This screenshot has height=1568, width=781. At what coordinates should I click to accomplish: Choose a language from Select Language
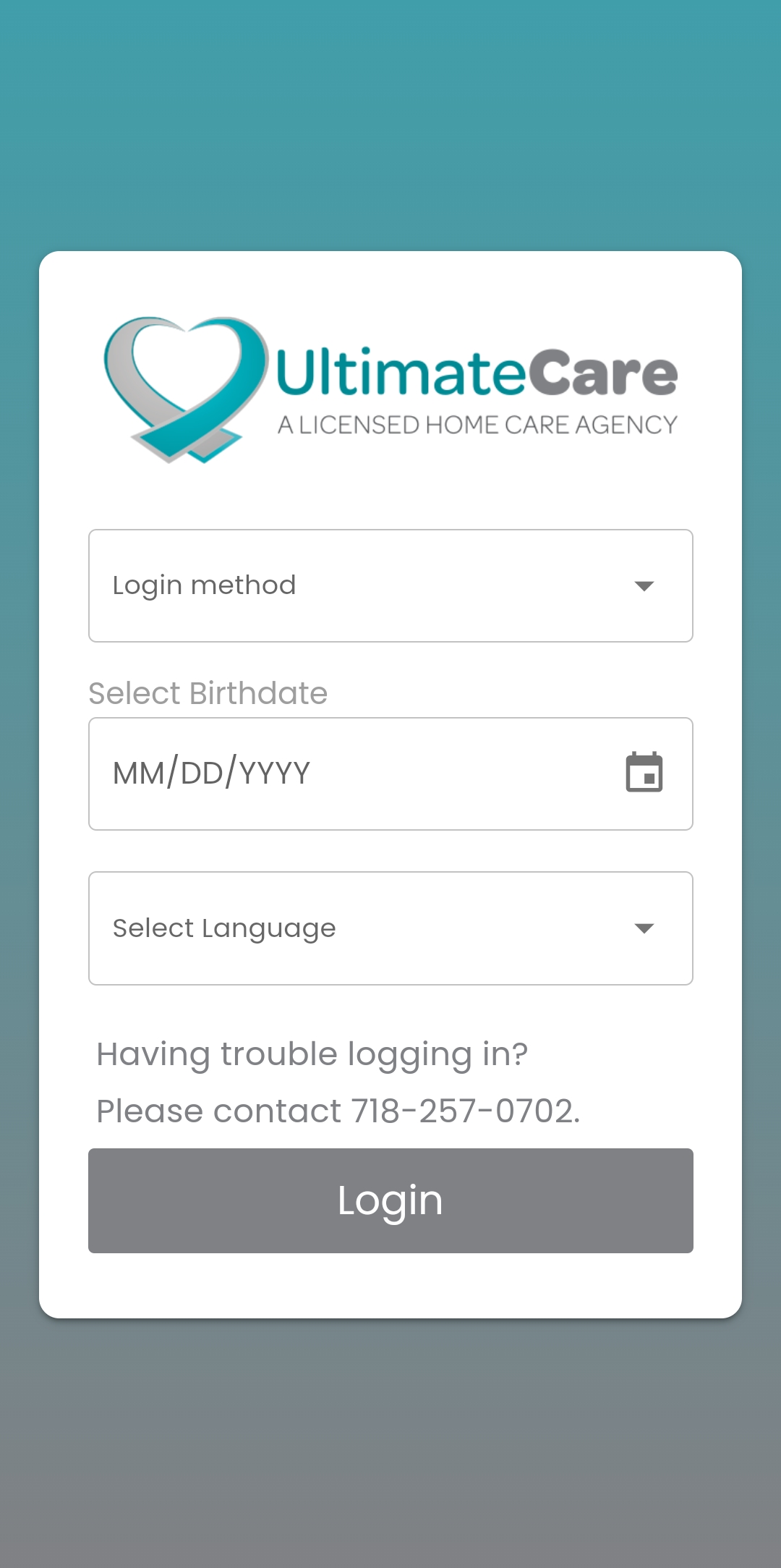[390, 928]
